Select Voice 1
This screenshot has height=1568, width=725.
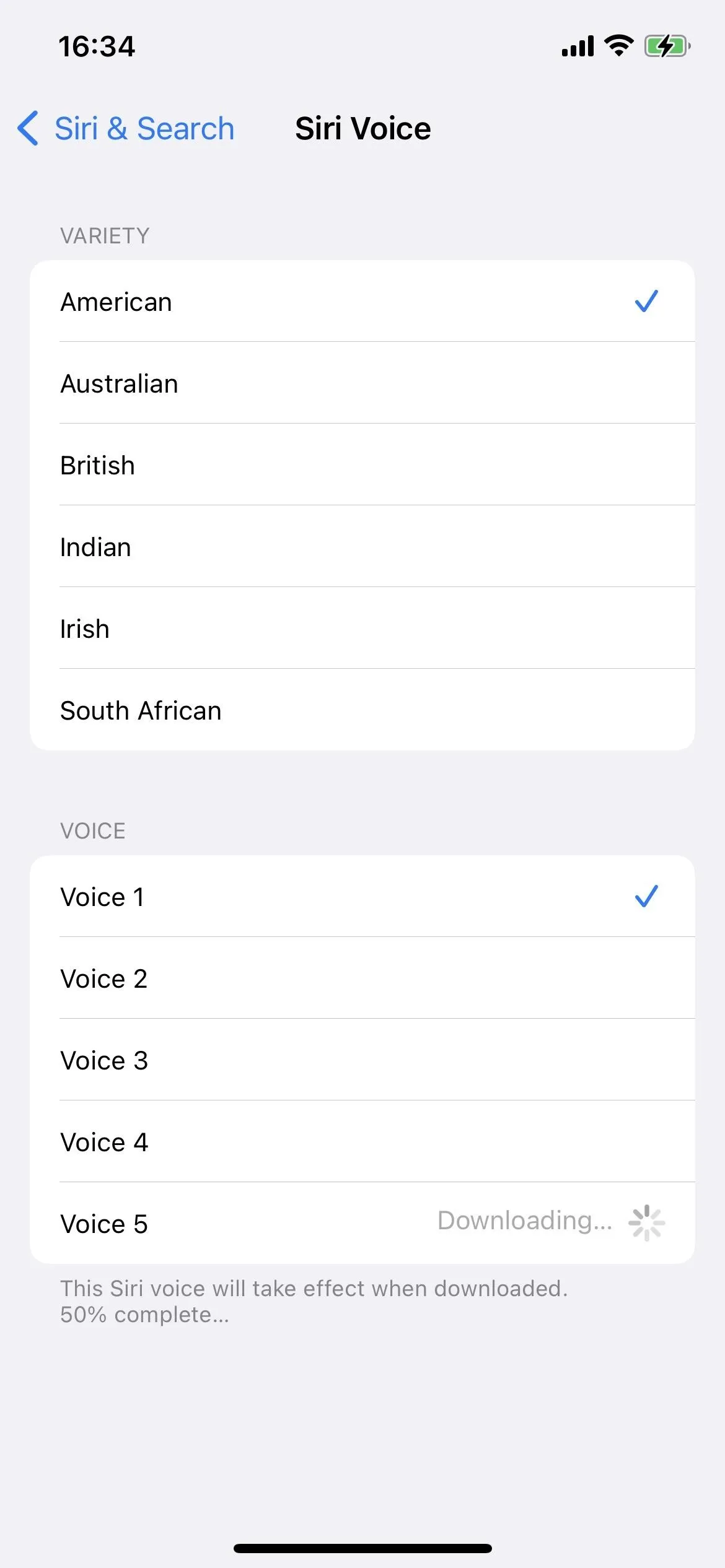pos(362,897)
